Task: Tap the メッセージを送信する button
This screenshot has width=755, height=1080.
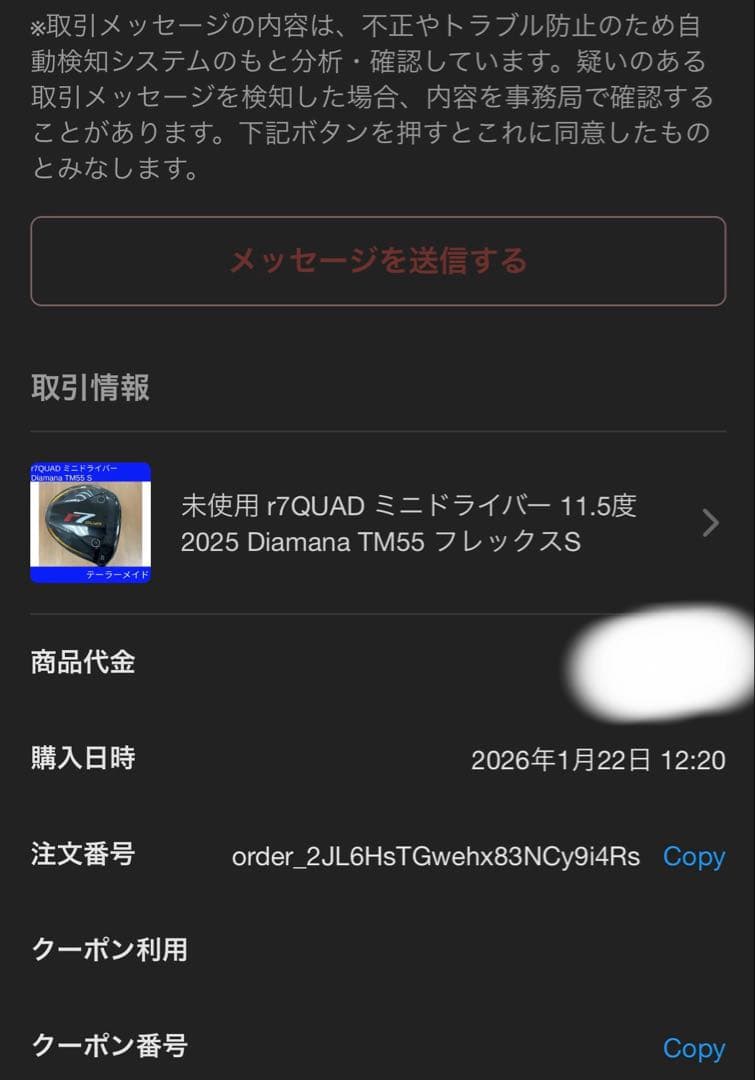Action: (x=377, y=262)
